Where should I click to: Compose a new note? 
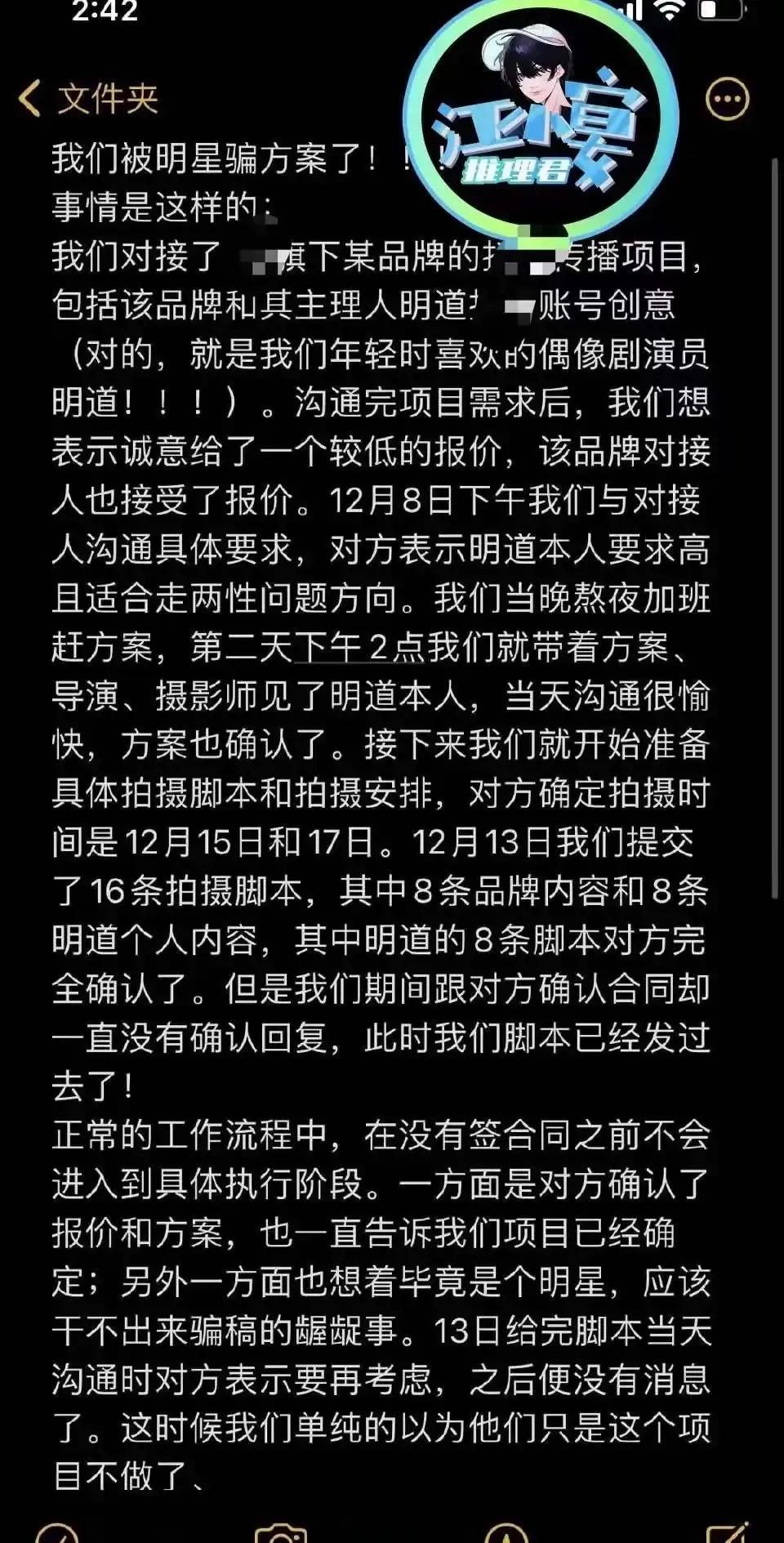pos(726,1533)
